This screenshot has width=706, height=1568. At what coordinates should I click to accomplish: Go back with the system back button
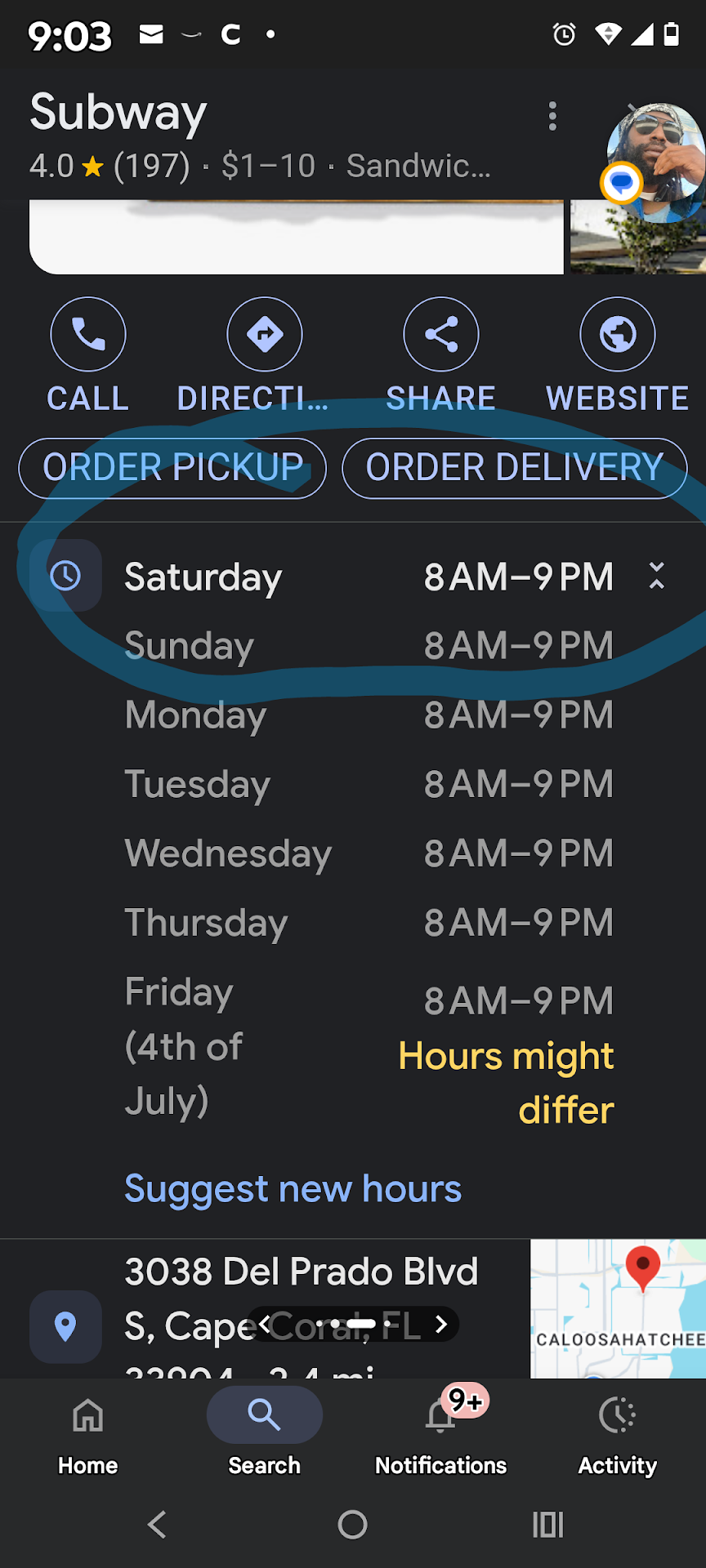click(x=157, y=1524)
